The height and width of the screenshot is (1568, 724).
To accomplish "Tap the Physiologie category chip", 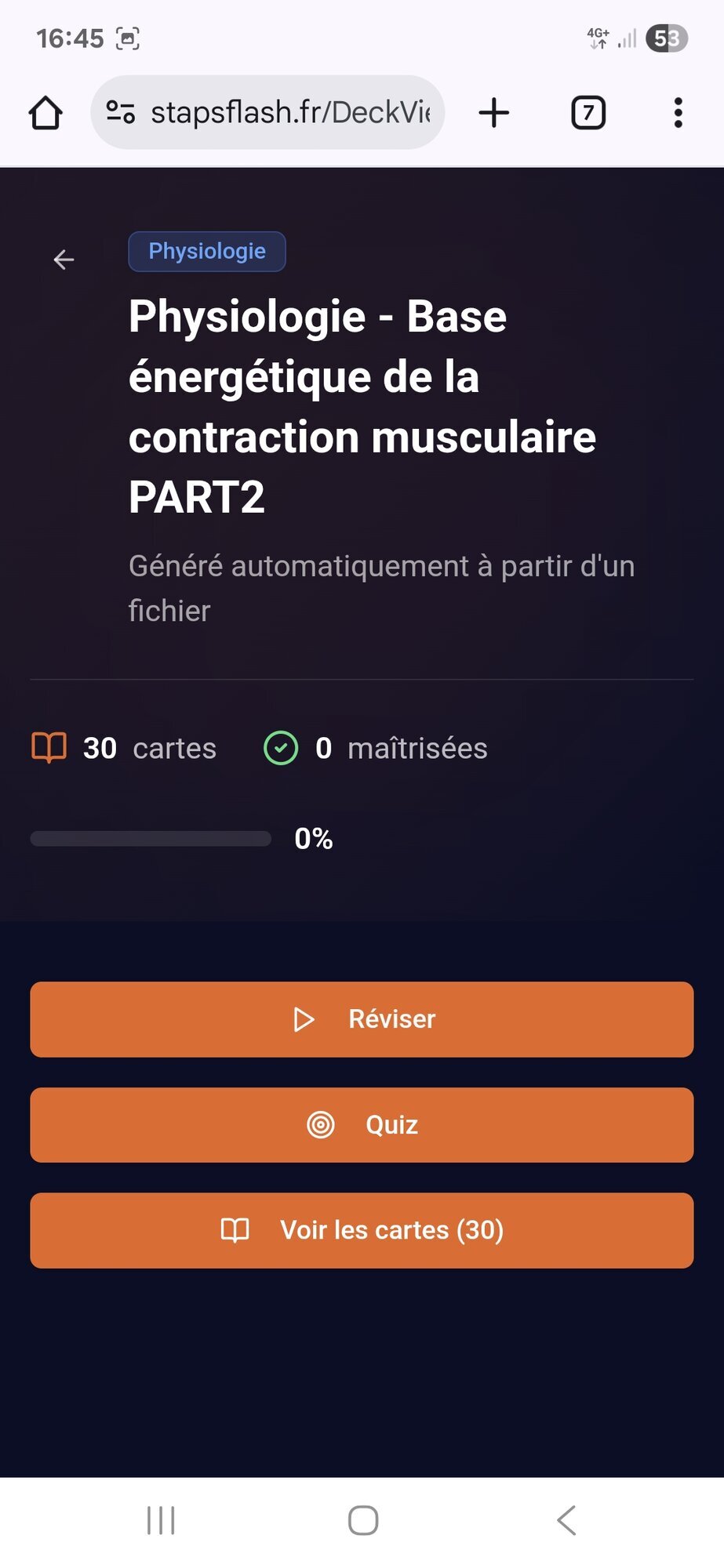I will click(x=207, y=252).
